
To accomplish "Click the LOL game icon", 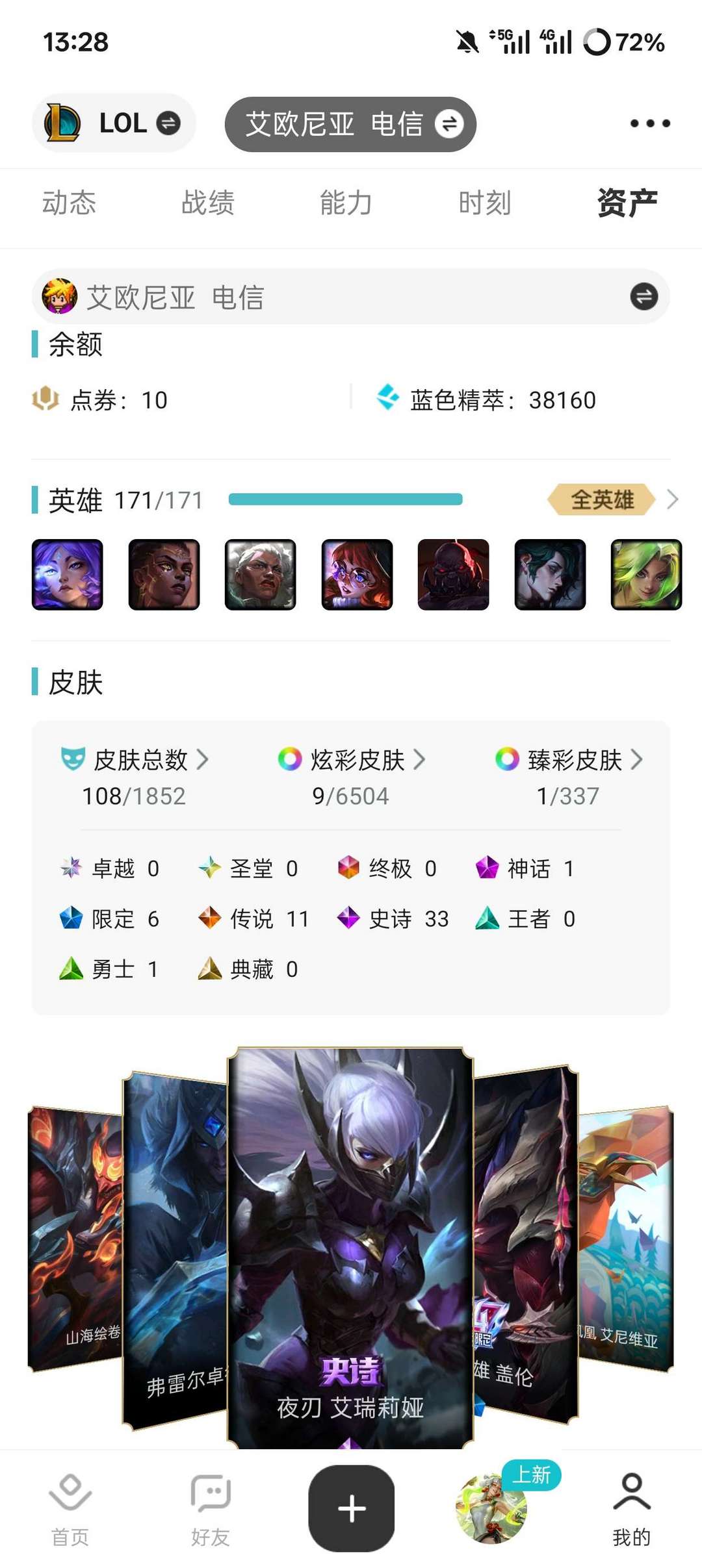I will click(63, 122).
